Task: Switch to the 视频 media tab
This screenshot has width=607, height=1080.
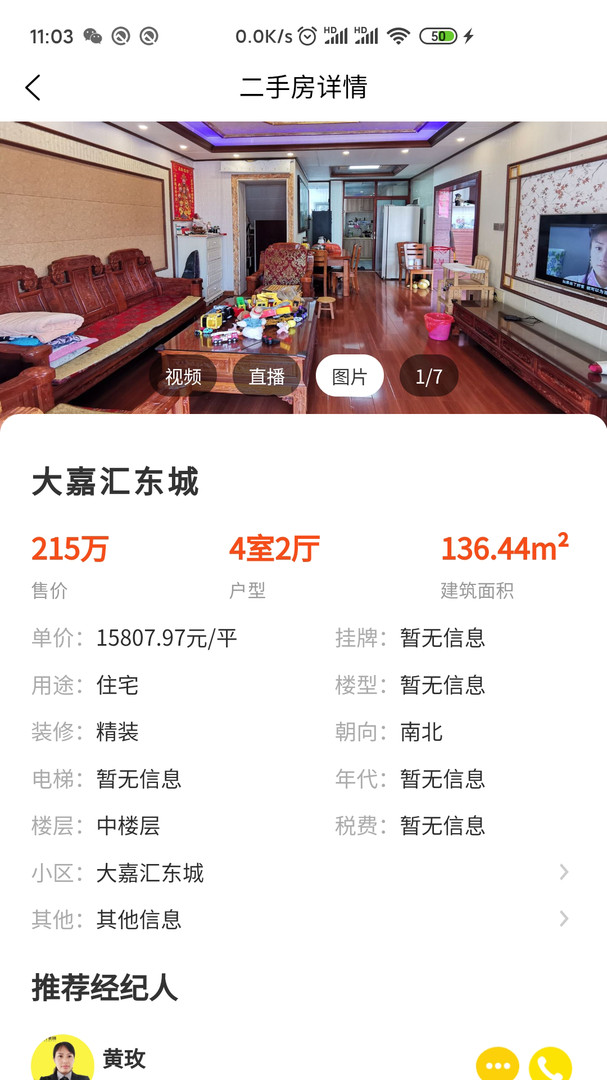Action: [x=183, y=377]
